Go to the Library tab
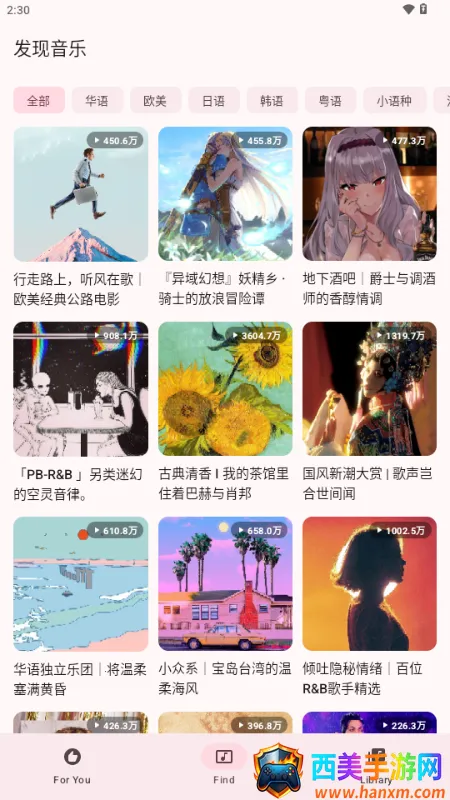Image resolution: width=450 pixels, height=800 pixels. (377, 765)
